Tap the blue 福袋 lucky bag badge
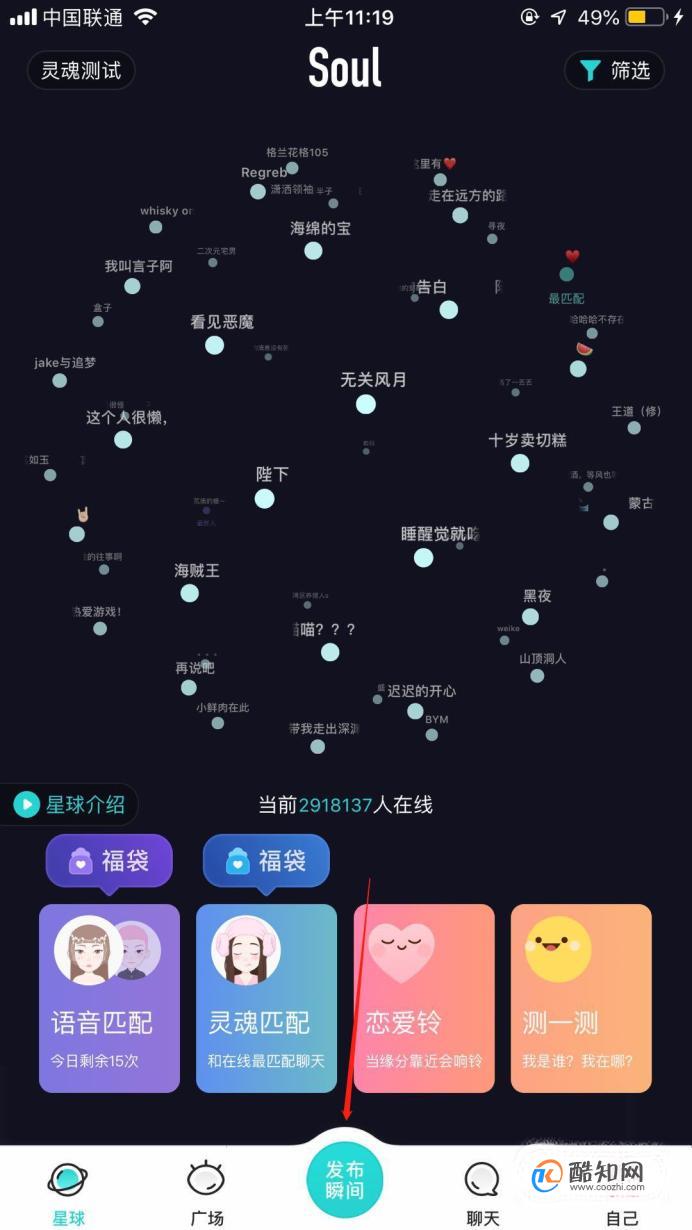 coord(266,861)
